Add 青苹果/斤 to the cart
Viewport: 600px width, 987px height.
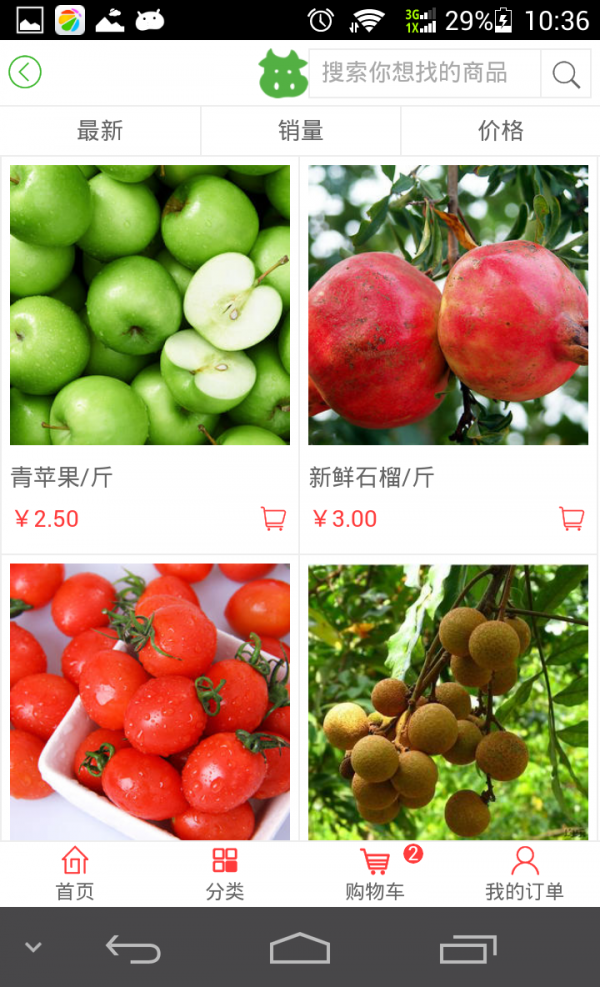coord(273,518)
